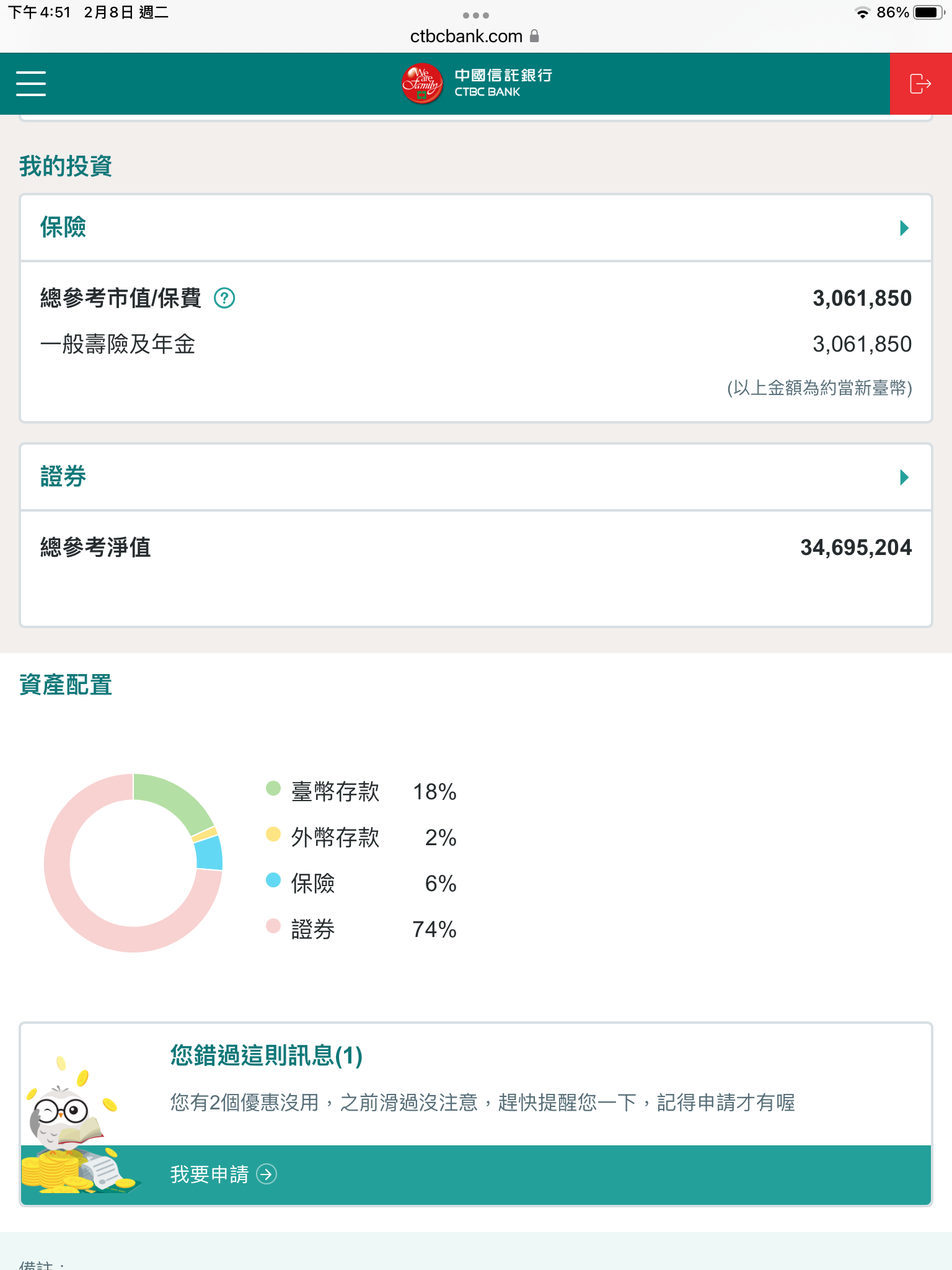Show help for 總參考市值/保費
Viewport: 952px width, 1270px height.
coord(224,298)
